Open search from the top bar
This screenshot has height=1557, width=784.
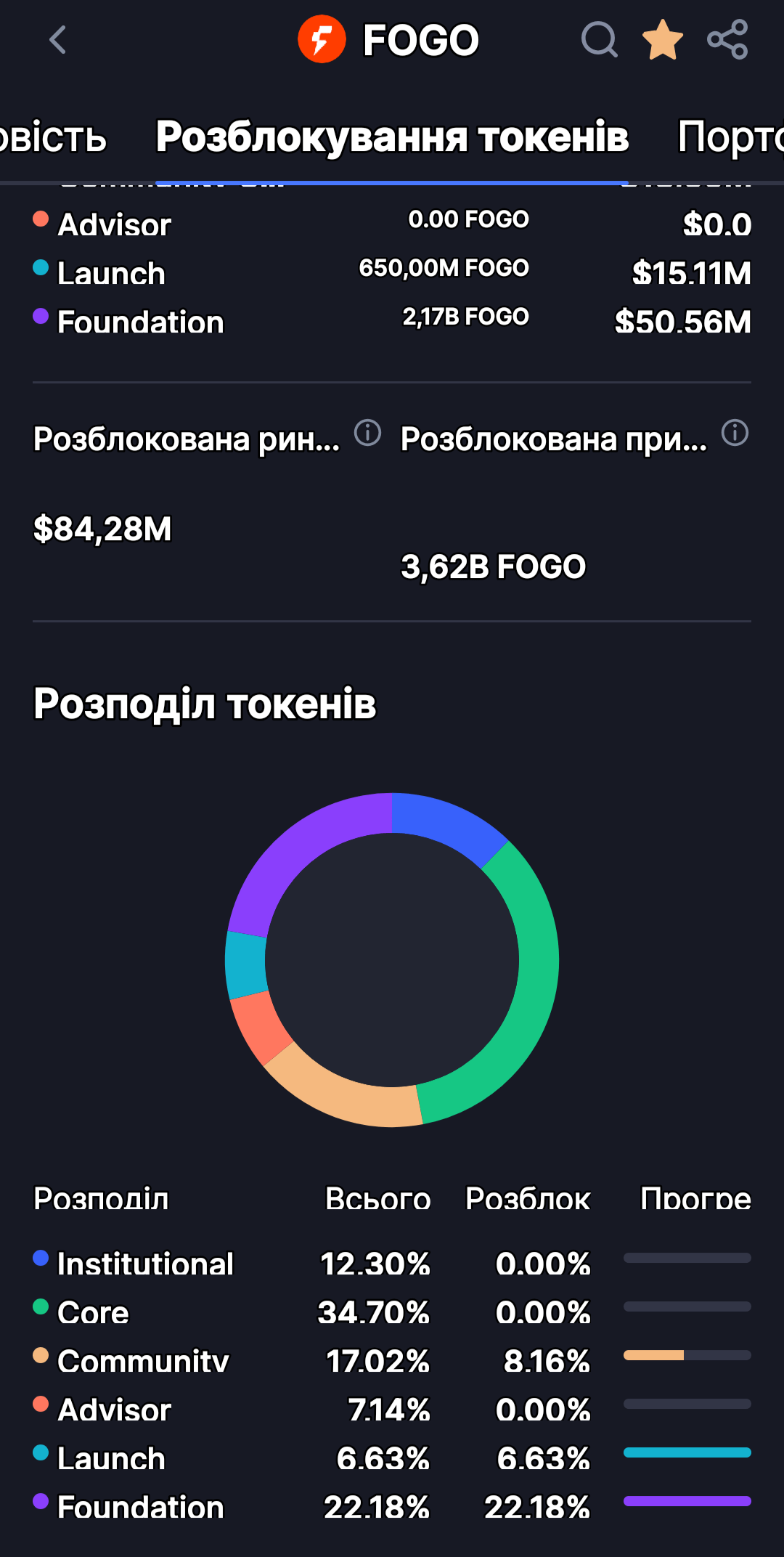[599, 39]
